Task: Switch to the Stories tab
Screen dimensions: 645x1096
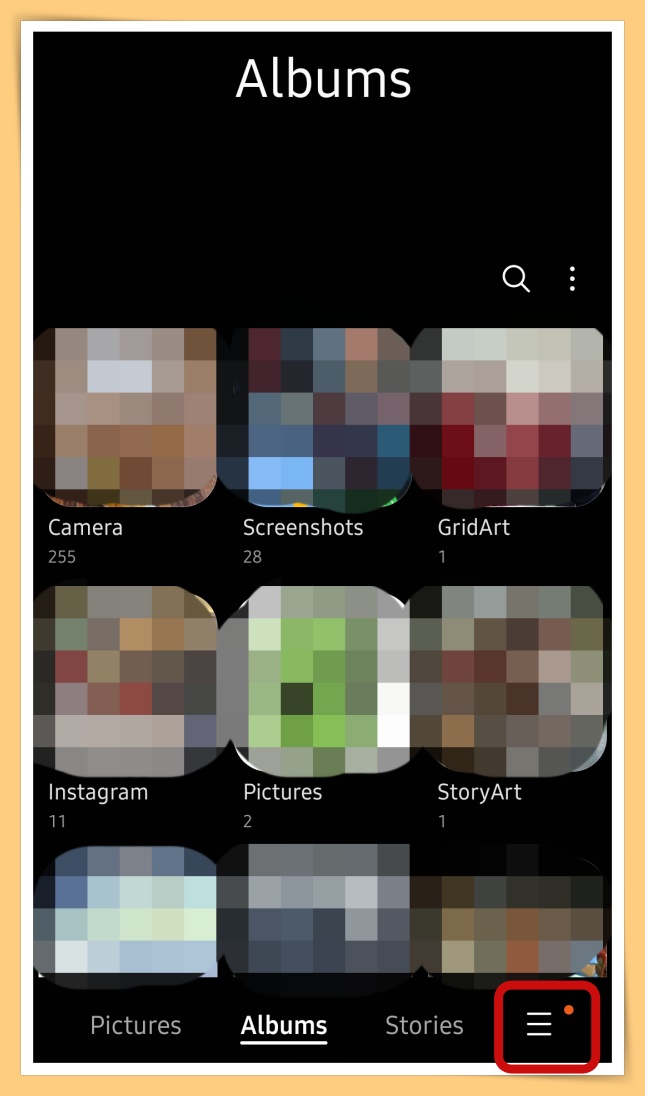Action: pyautogui.click(x=424, y=1025)
